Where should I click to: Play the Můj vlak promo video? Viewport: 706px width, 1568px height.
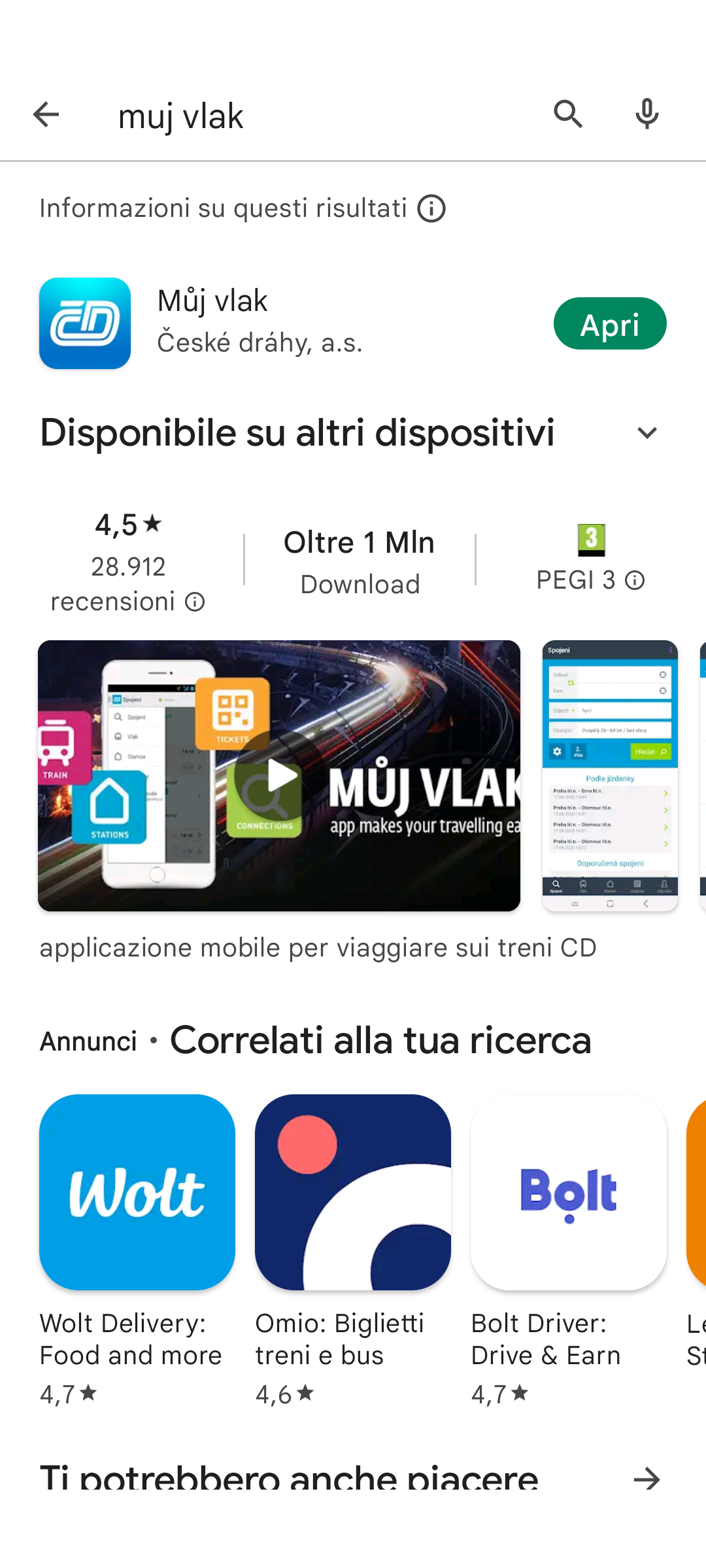point(280,776)
